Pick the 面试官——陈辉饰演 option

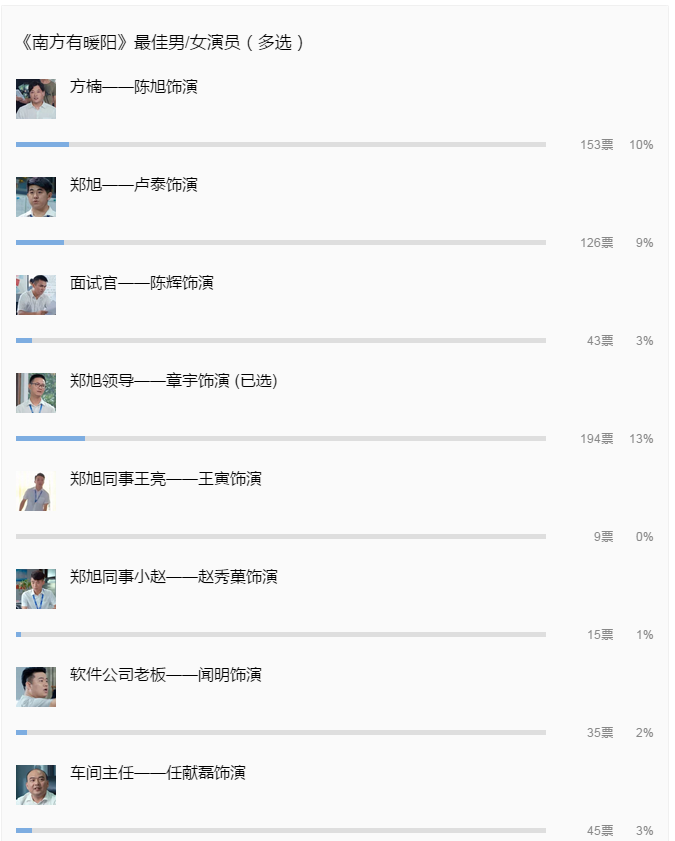tap(142, 283)
